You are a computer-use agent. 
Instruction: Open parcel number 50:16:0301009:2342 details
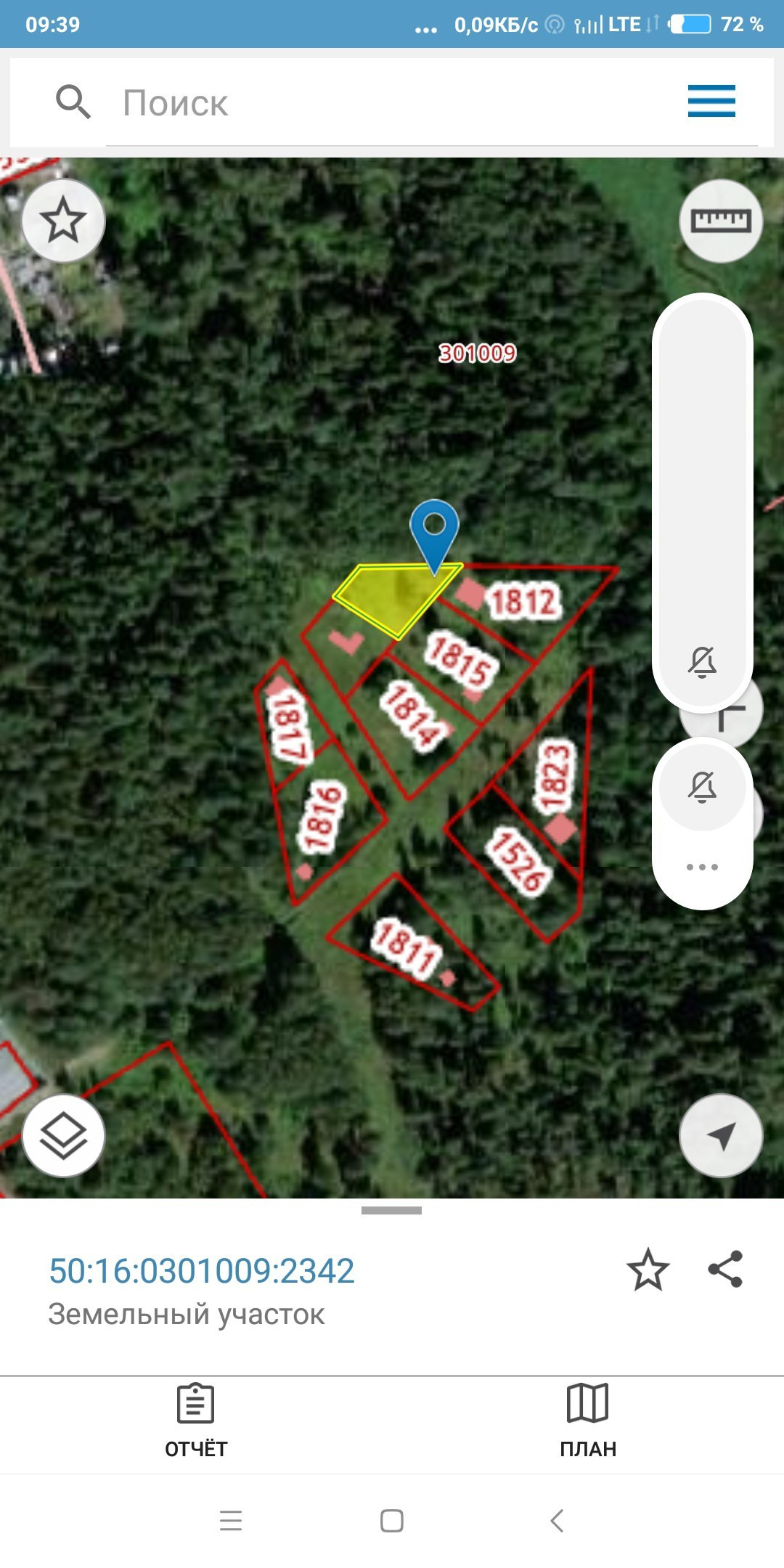click(202, 1271)
